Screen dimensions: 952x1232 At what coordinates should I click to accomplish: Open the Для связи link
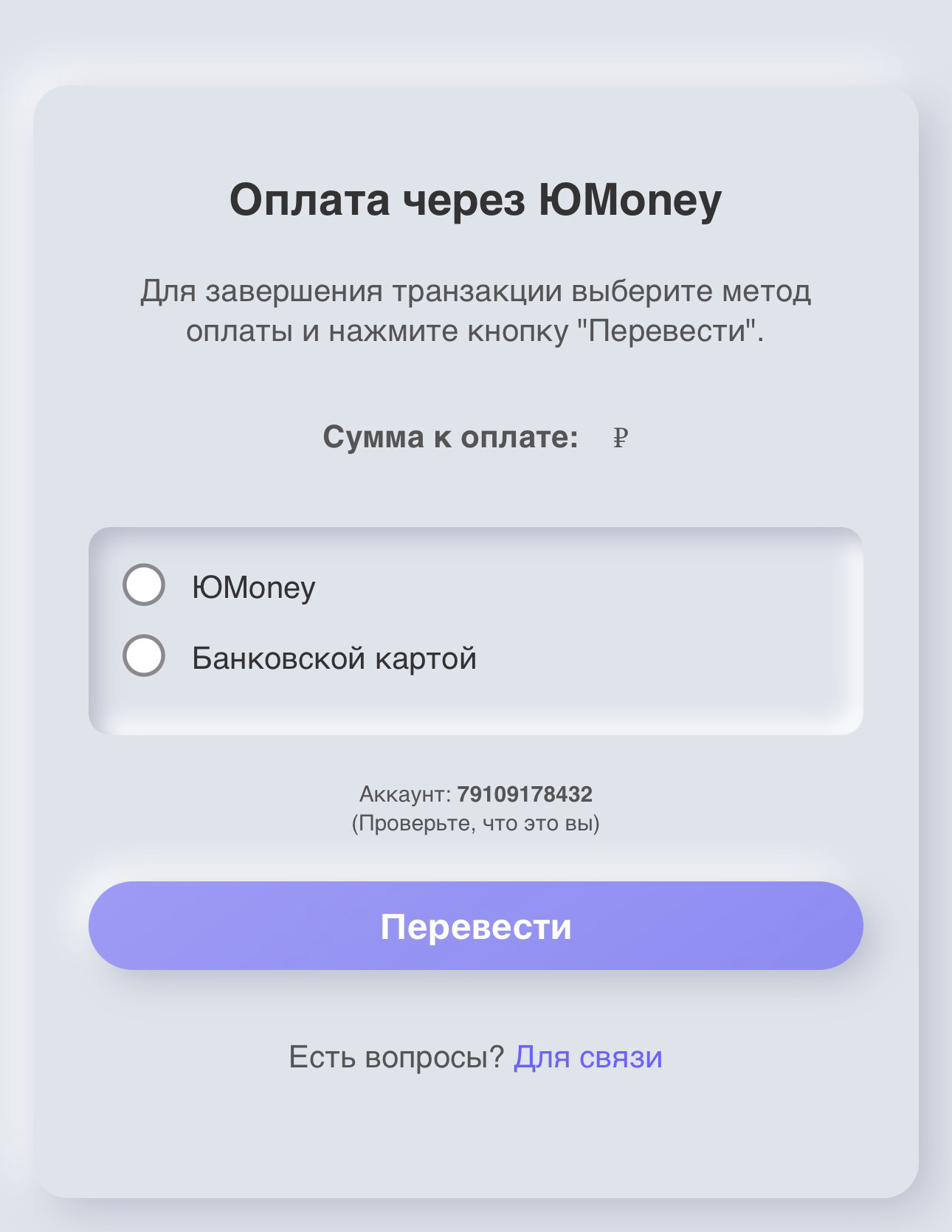click(x=587, y=1057)
